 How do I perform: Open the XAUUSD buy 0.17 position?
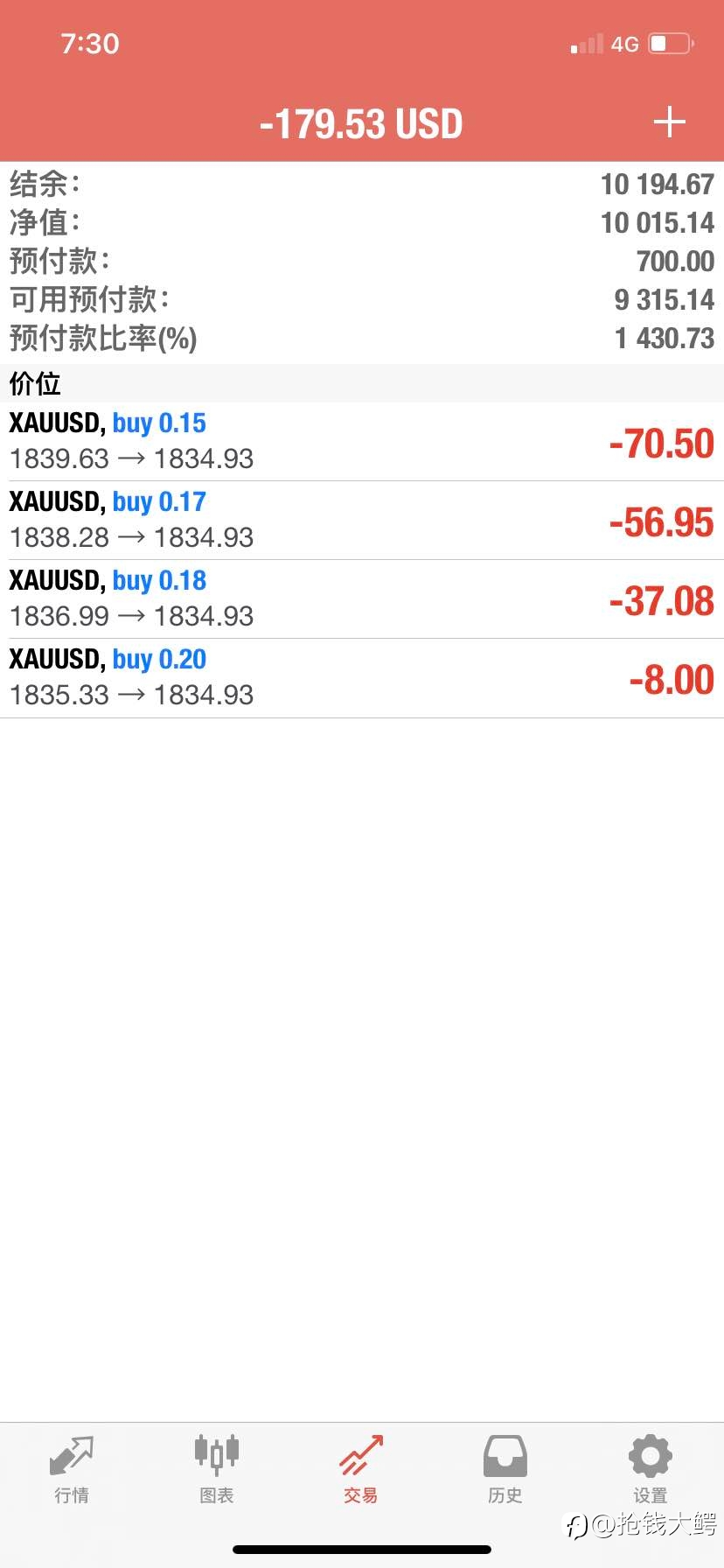coord(362,521)
